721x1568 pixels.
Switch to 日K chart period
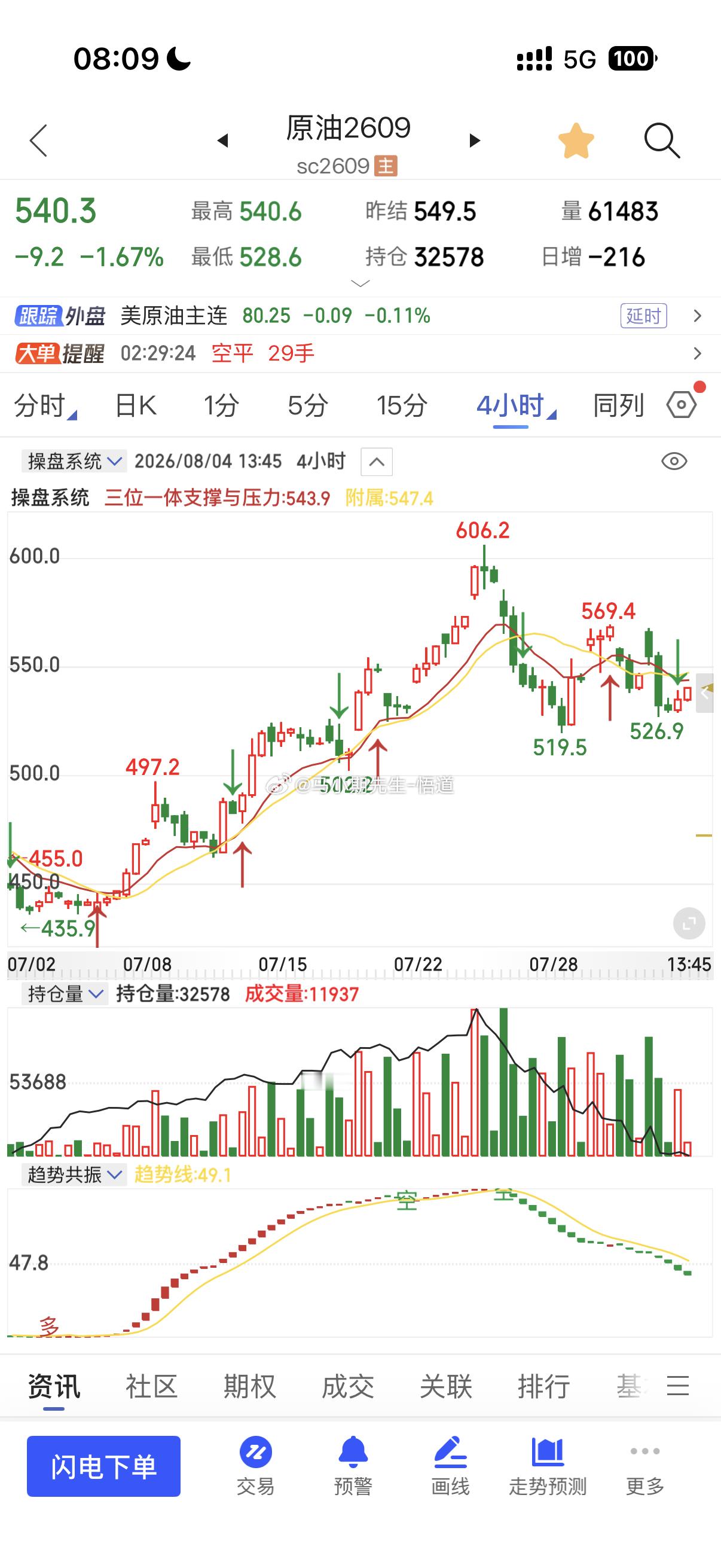coord(136,405)
